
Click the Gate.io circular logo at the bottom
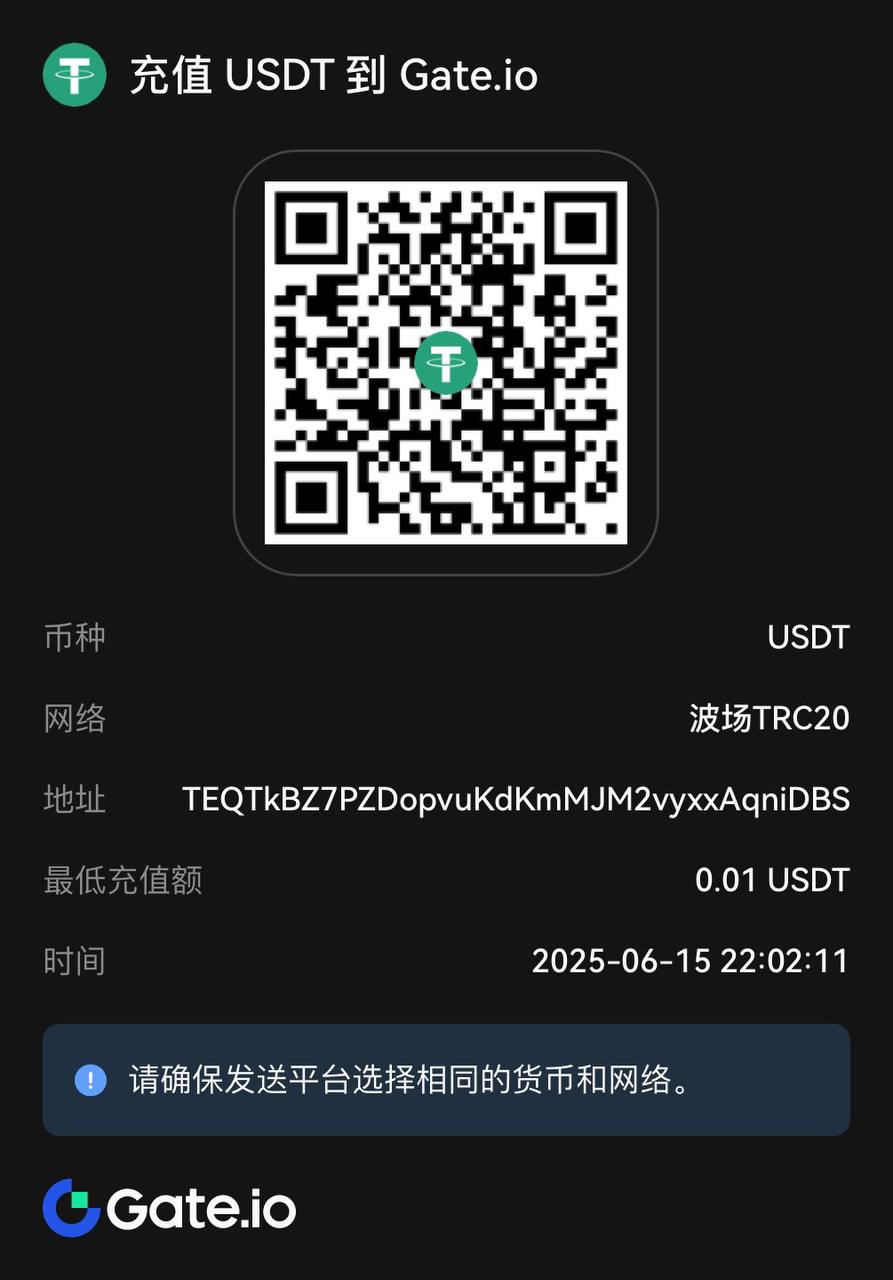pos(70,1209)
